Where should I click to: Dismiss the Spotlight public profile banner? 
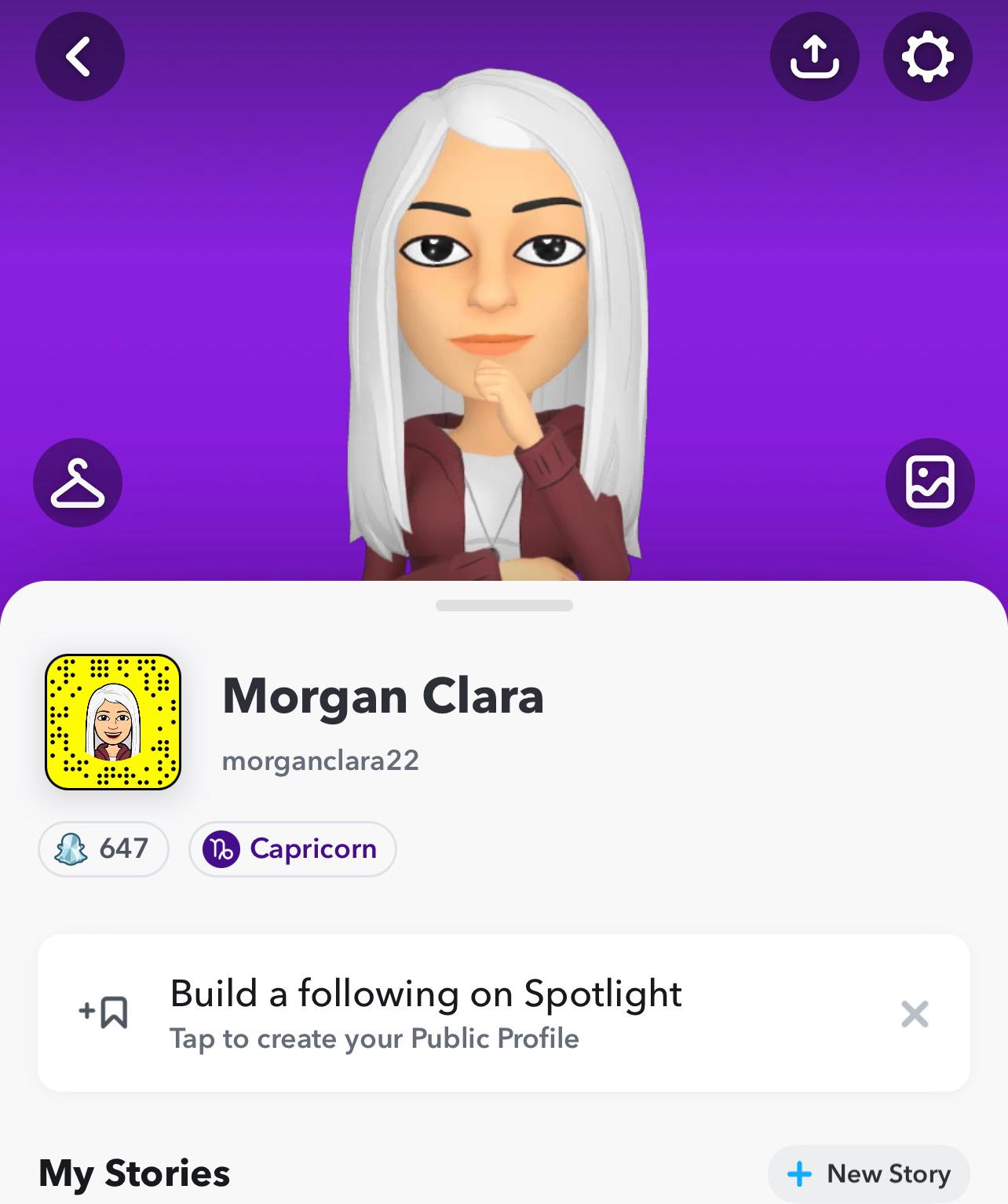coord(915,1013)
